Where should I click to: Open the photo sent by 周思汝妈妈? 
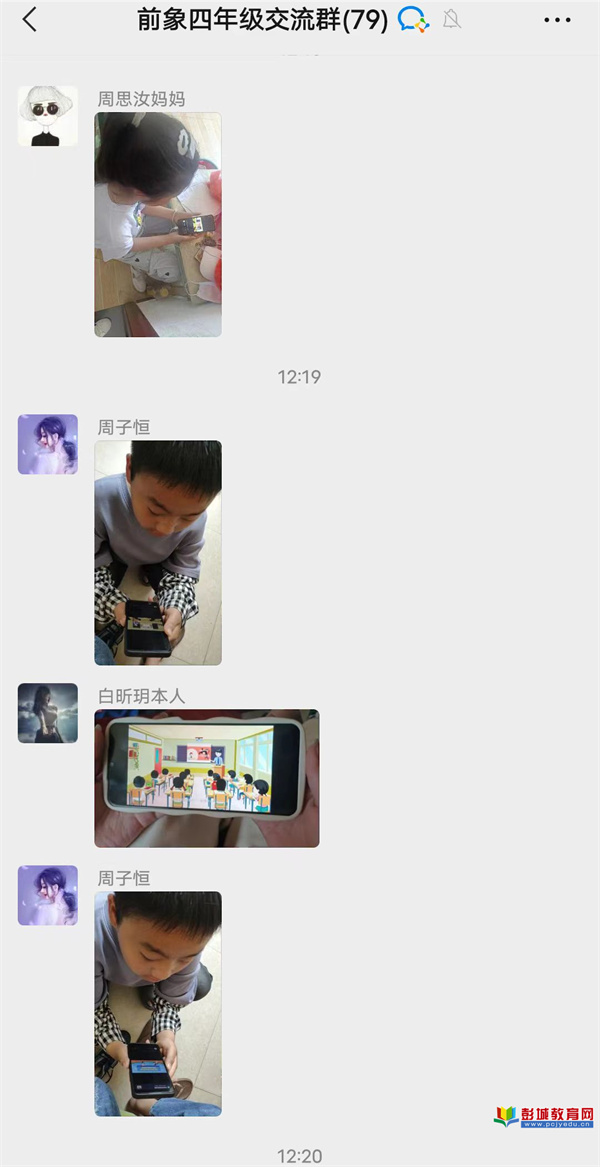158,224
